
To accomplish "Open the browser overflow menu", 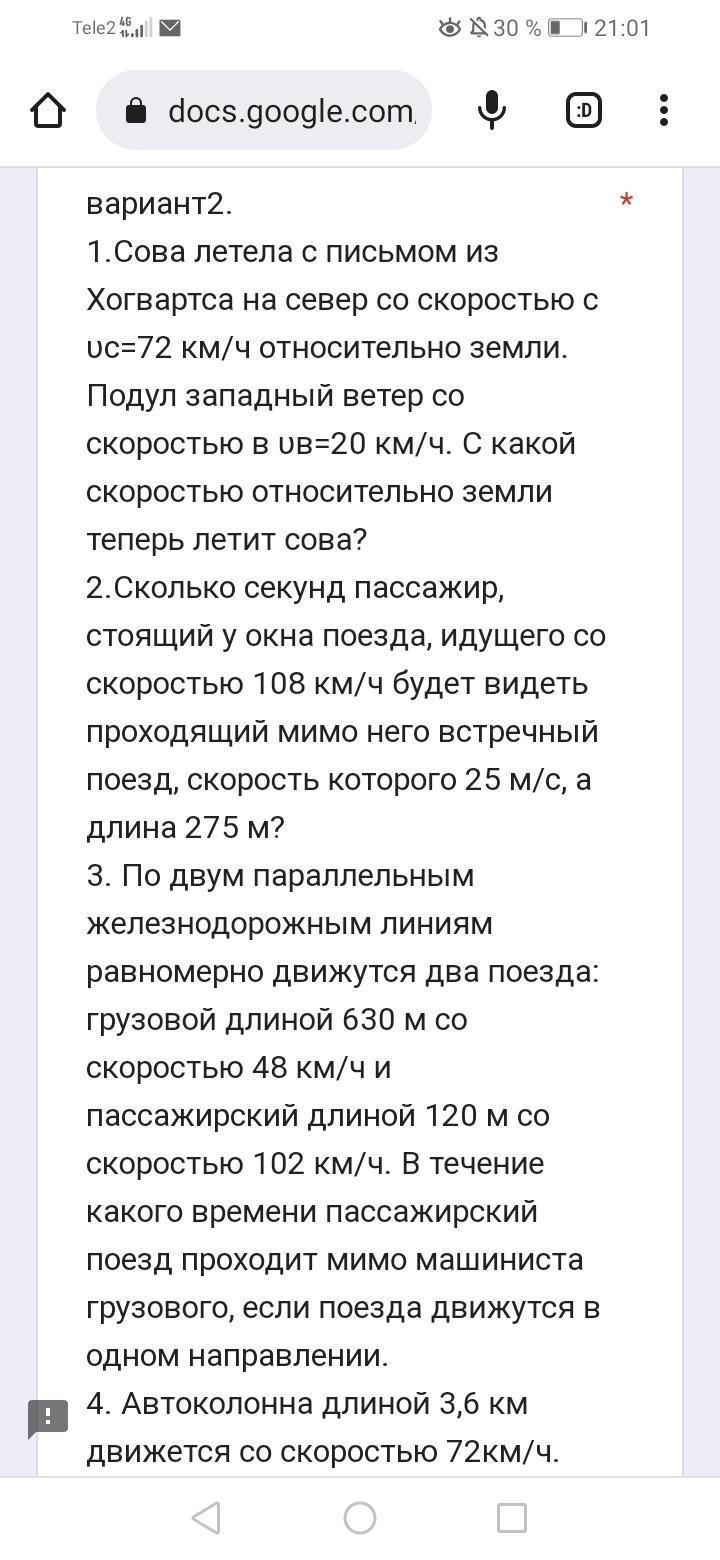I will click(x=664, y=110).
